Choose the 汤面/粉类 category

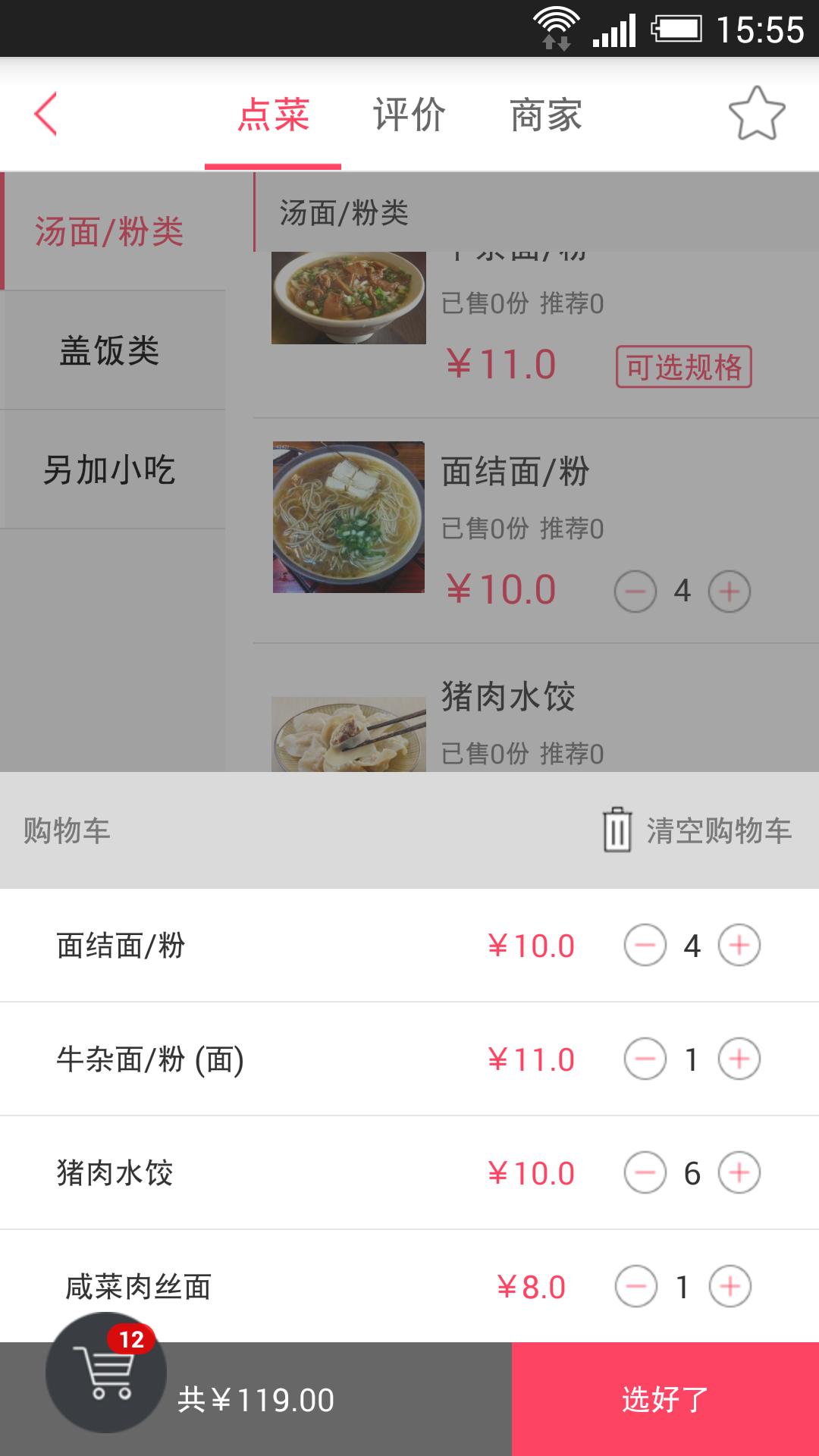[111, 231]
